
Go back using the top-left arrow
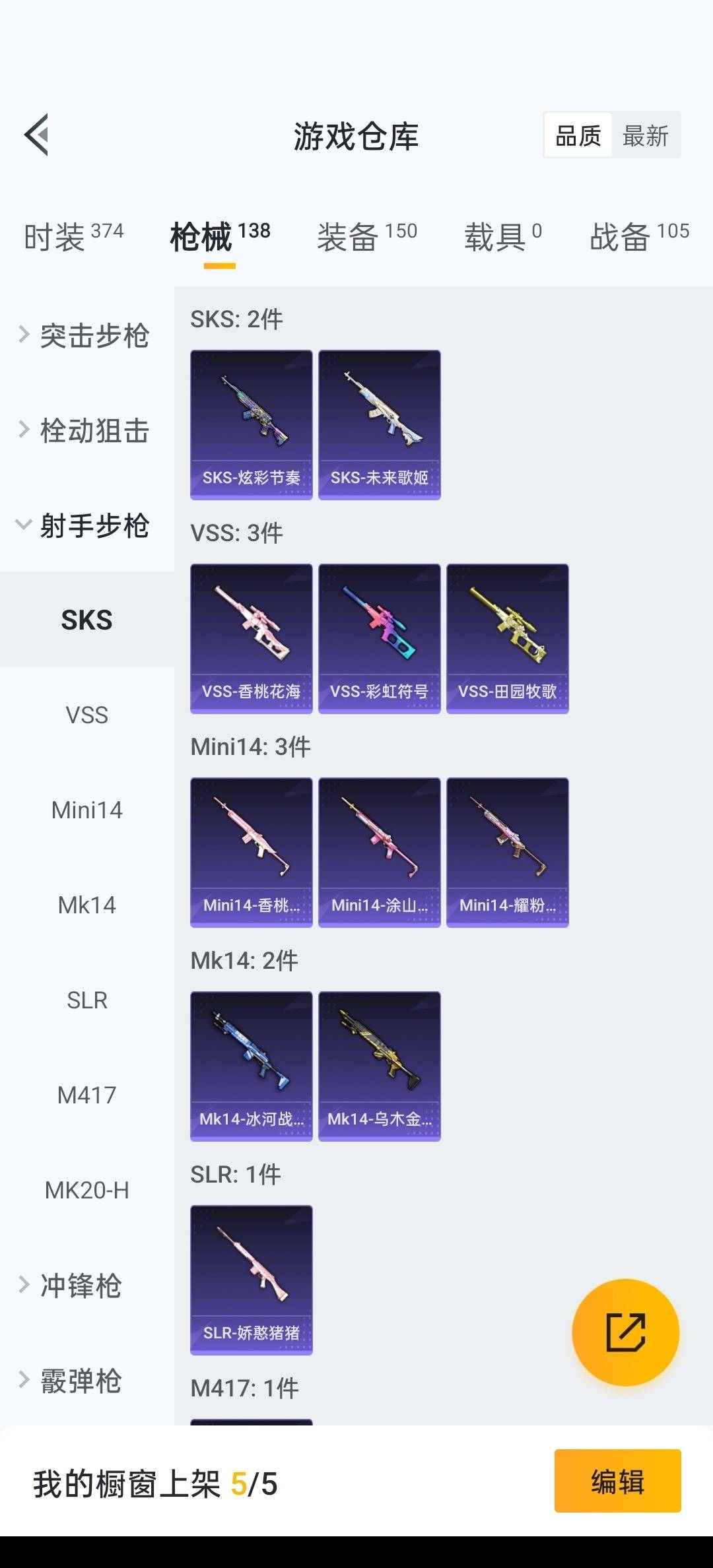tap(37, 135)
